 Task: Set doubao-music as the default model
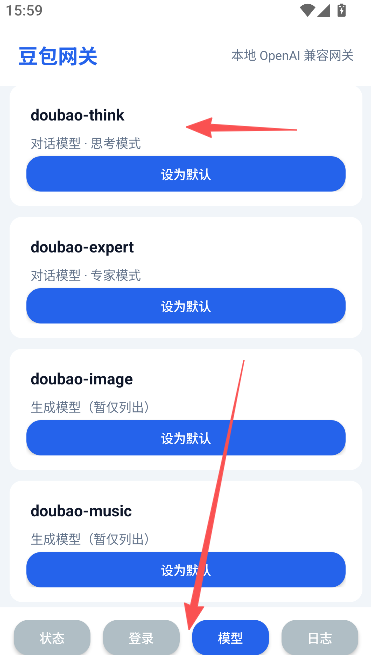pyautogui.click(x=186, y=570)
